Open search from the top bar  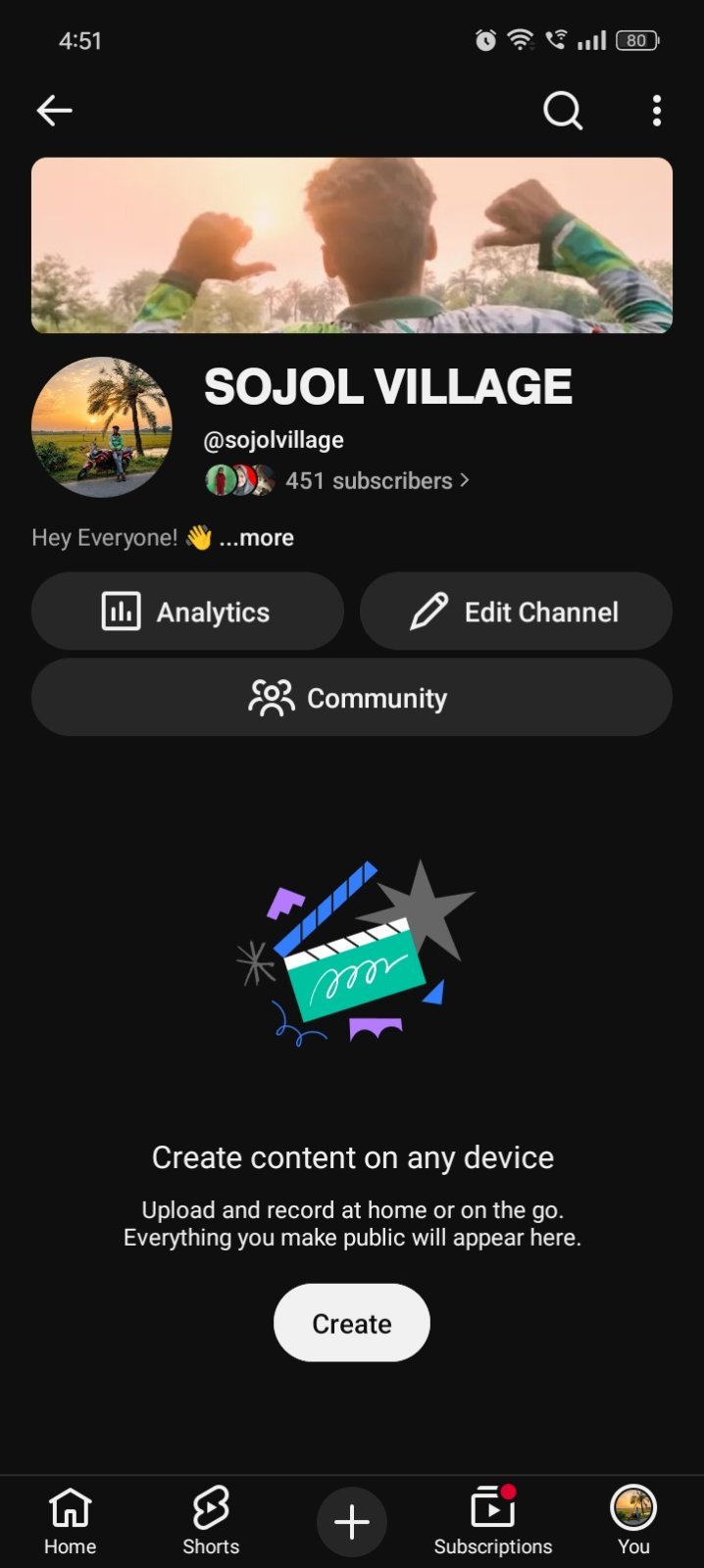[563, 111]
